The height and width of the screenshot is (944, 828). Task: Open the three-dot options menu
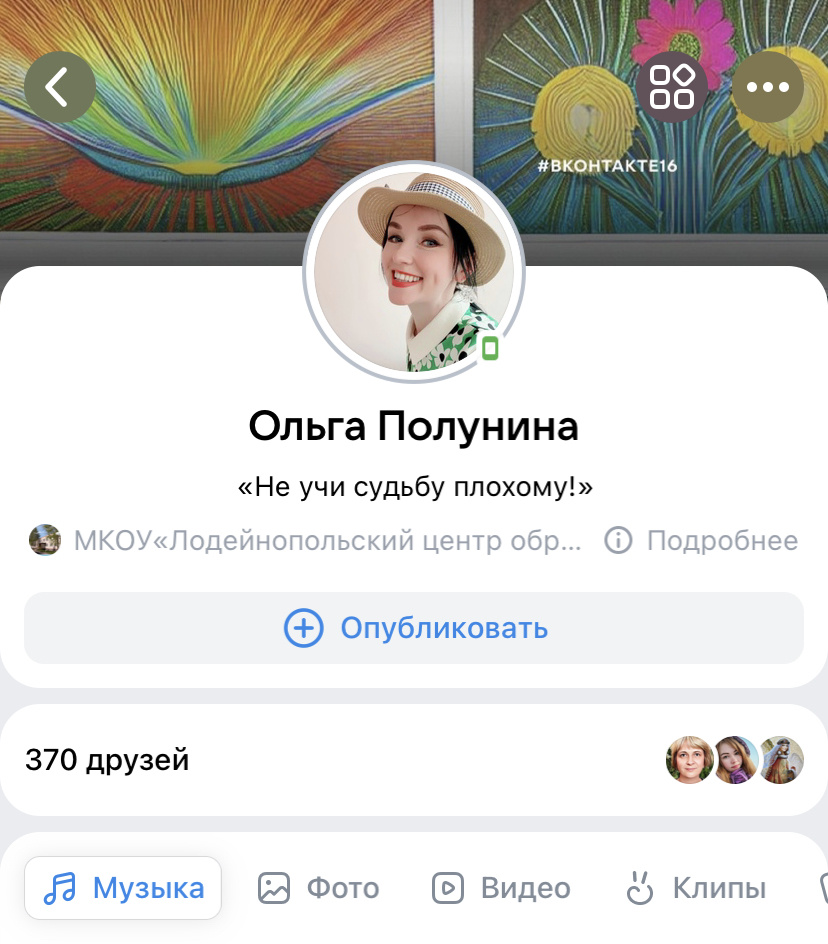[x=768, y=87]
